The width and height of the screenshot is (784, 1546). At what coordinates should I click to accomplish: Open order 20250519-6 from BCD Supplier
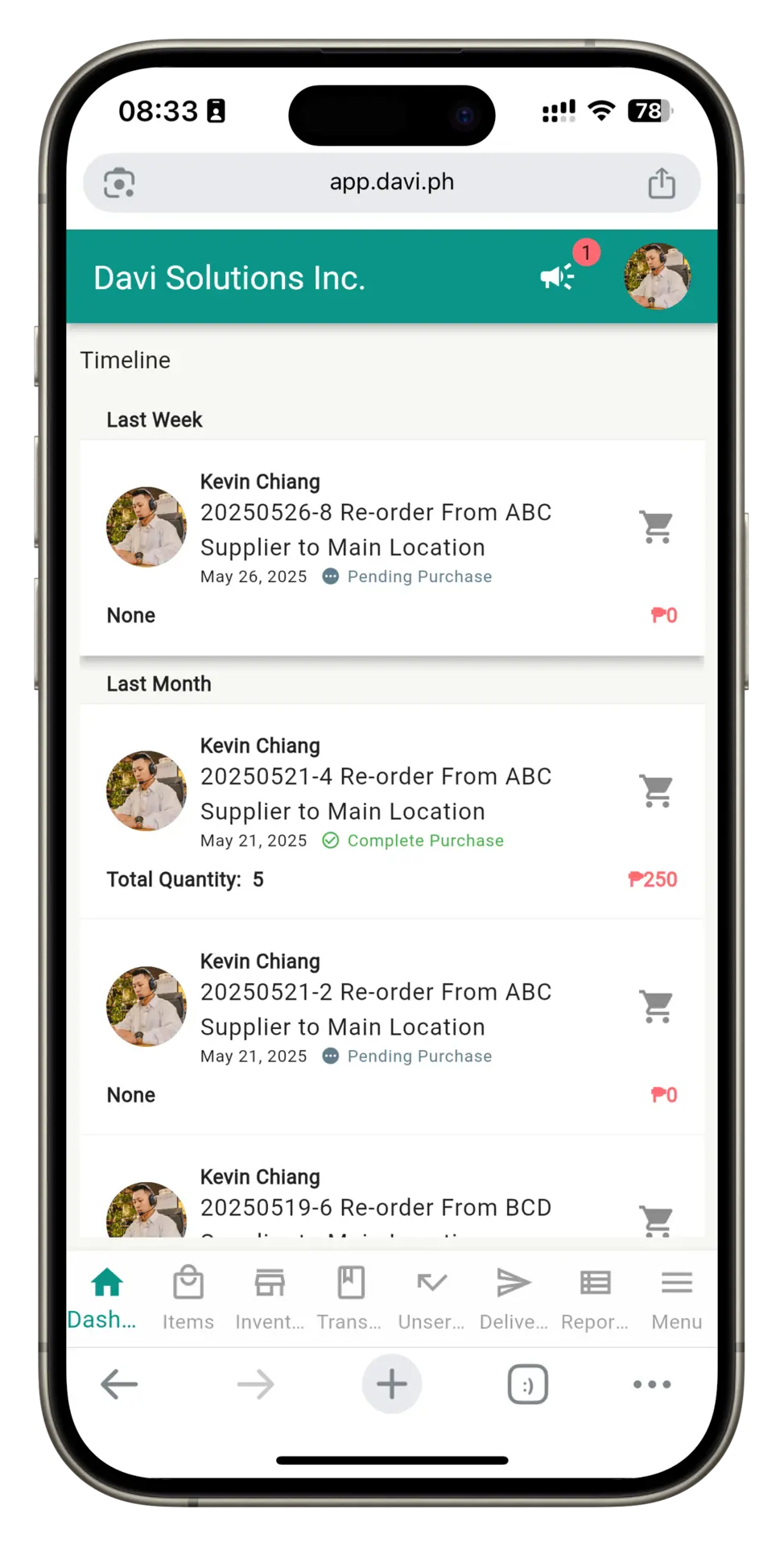[376, 1207]
